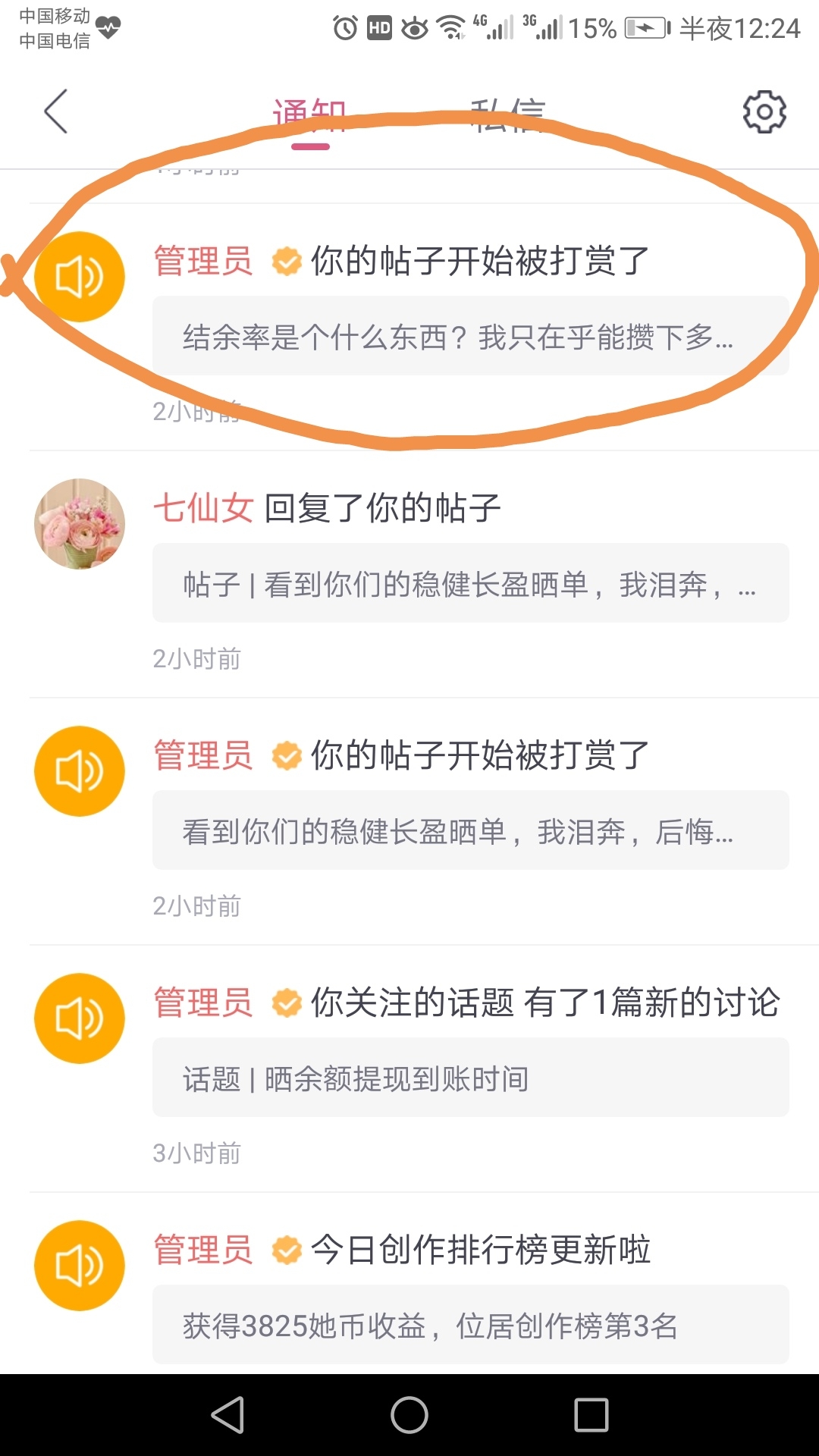Tap the system home button
The height and width of the screenshot is (1456, 819).
[409, 1415]
